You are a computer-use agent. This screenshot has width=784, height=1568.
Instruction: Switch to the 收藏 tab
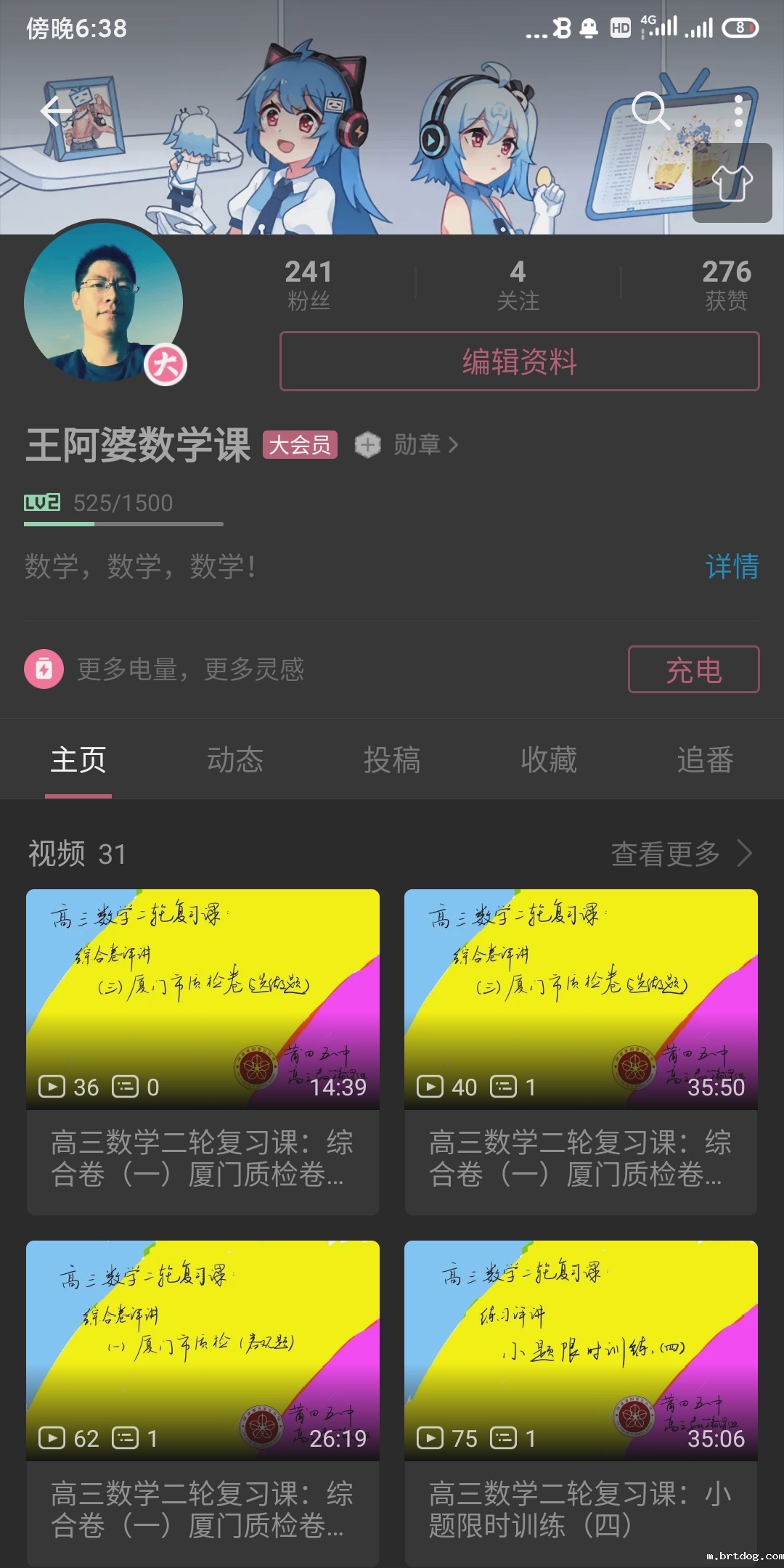549,760
